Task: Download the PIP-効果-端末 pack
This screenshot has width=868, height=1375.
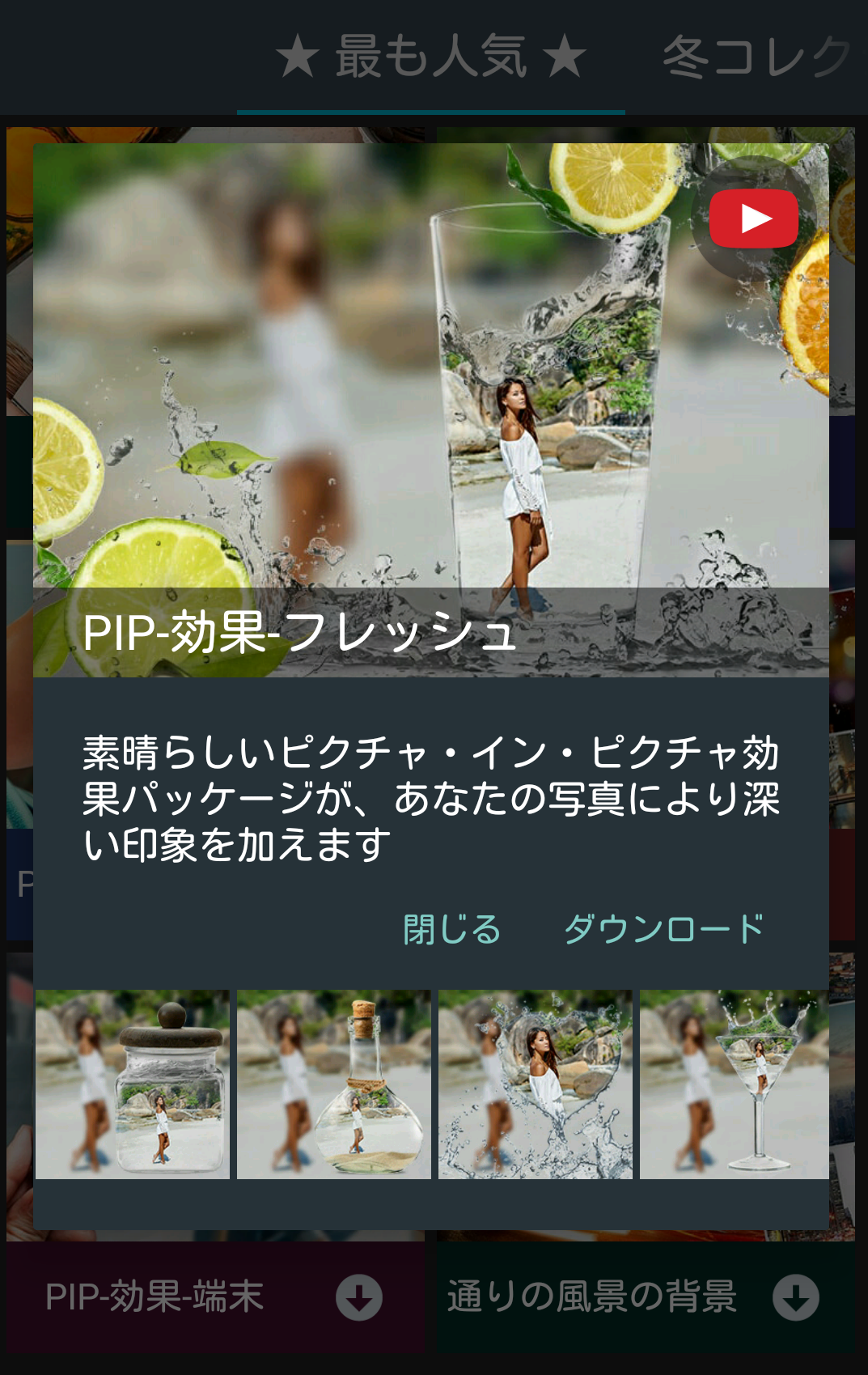Action: point(359,1297)
